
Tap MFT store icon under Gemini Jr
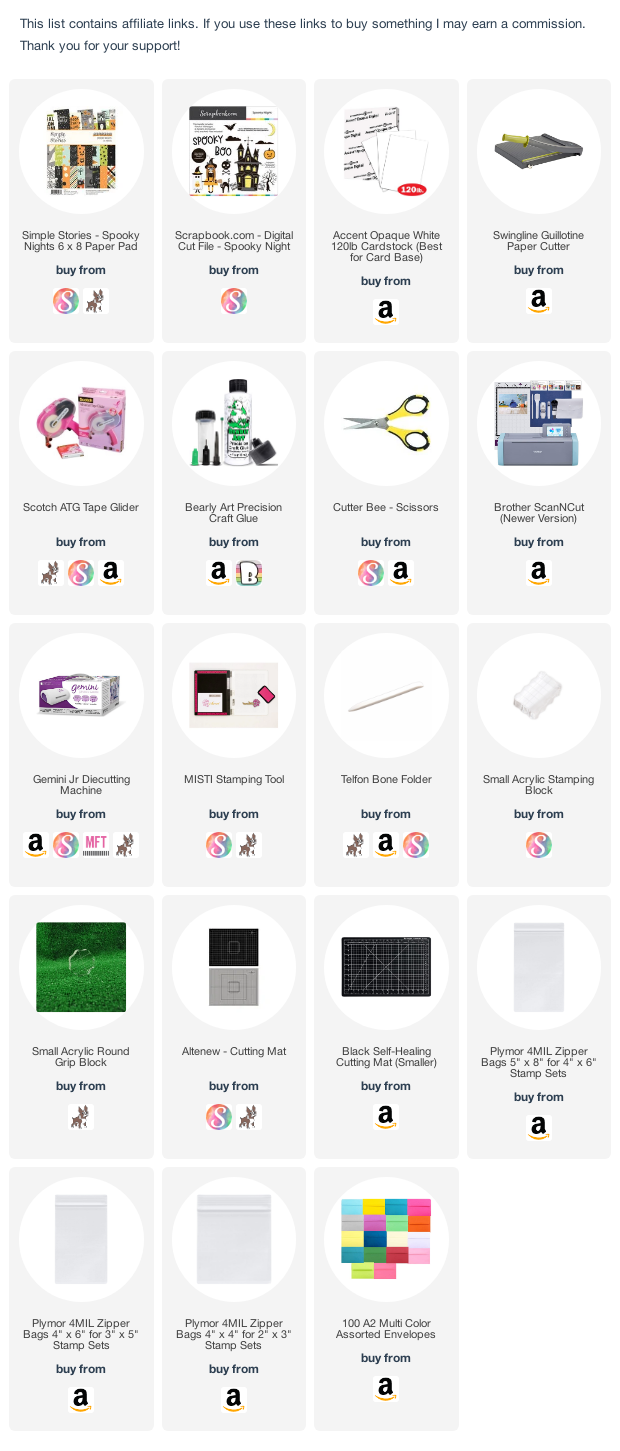(96, 844)
